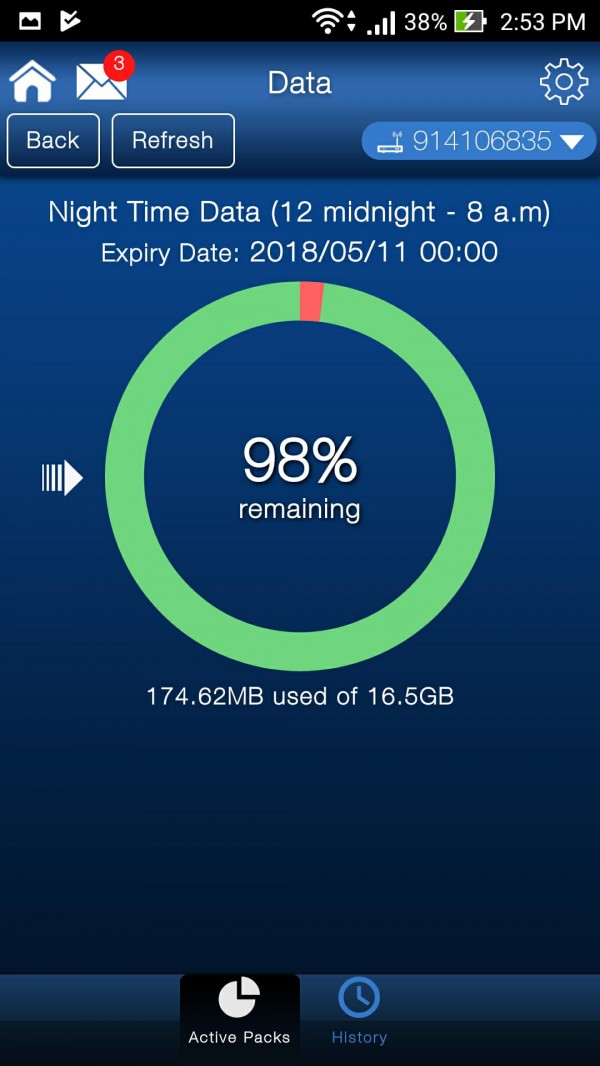
Task: Go to the home screen icon
Action: [x=32, y=82]
